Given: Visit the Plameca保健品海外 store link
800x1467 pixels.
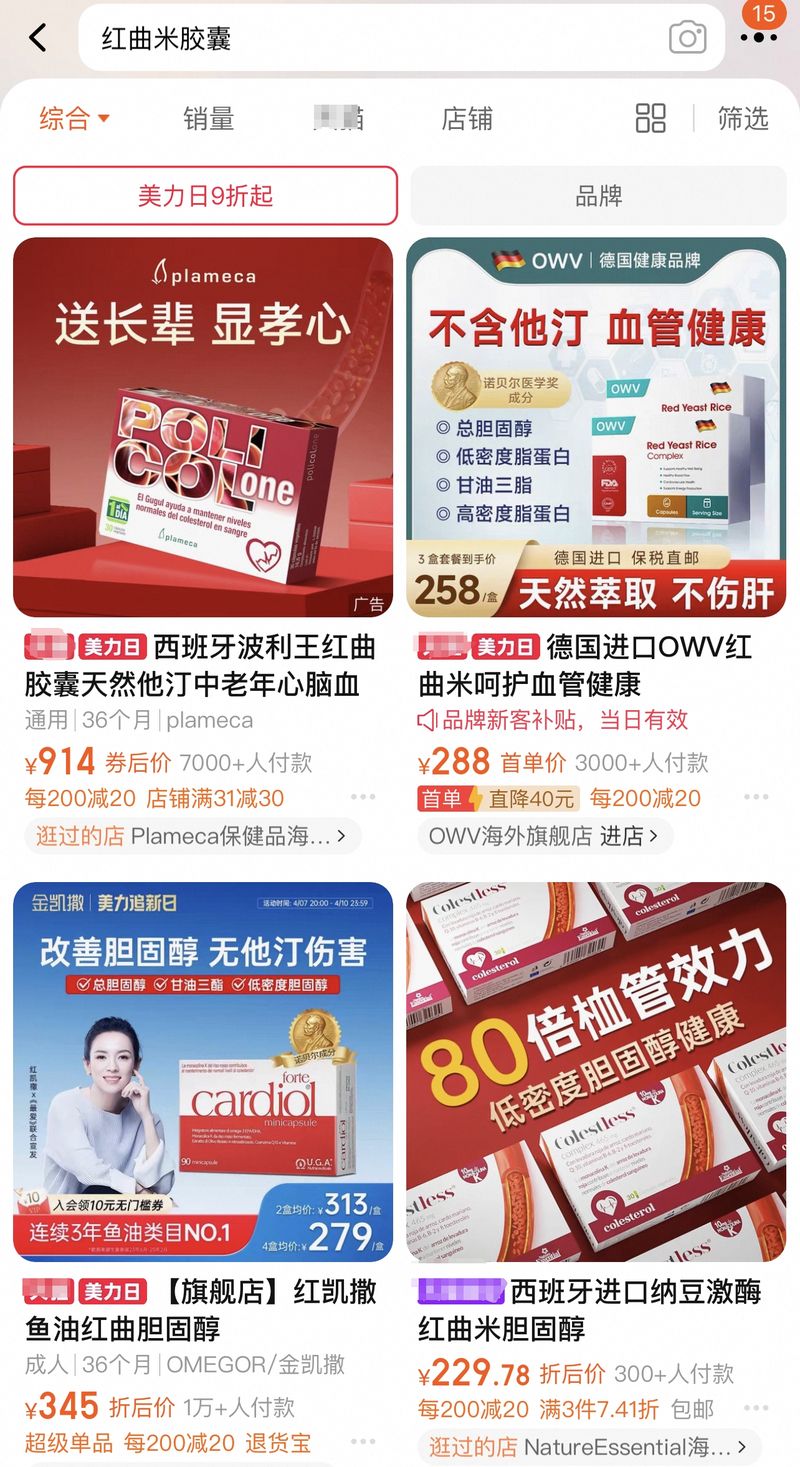Looking at the screenshot, I should [192, 836].
